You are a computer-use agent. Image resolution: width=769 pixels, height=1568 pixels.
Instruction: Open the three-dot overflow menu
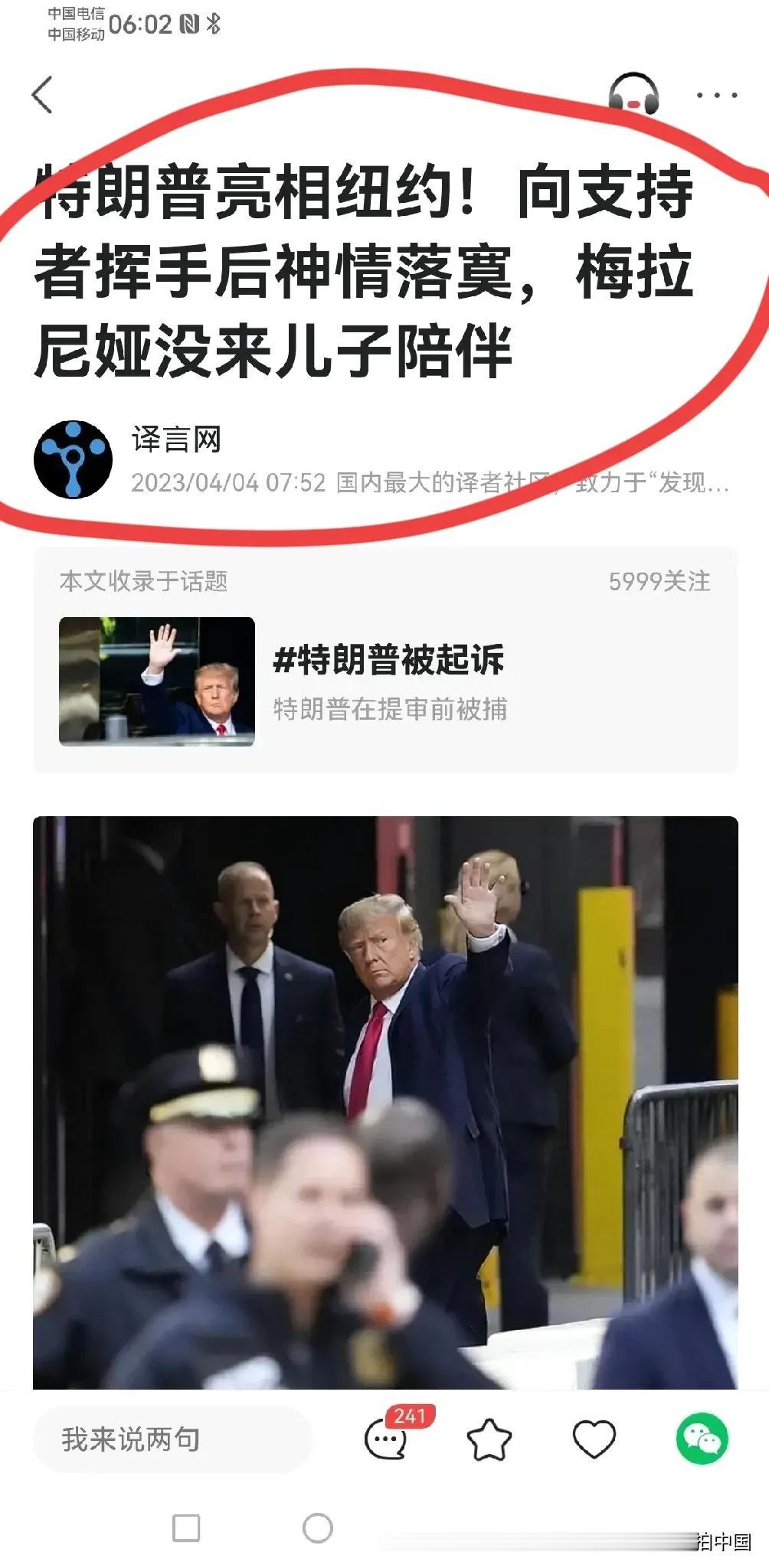pyautogui.click(x=716, y=95)
